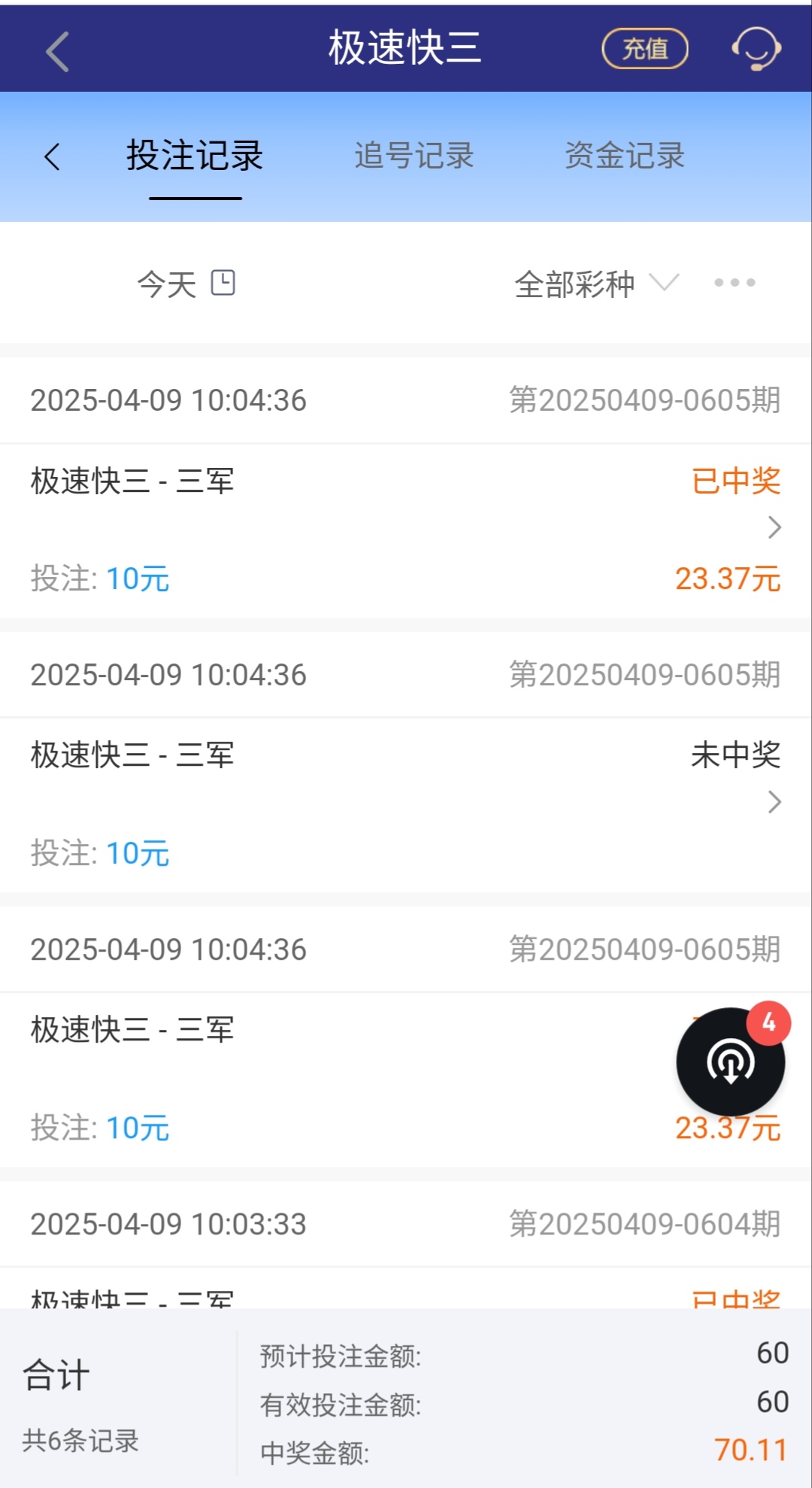Go back using the top-left header arrow
The image size is (812, 1488).
[x=57, y=51]
